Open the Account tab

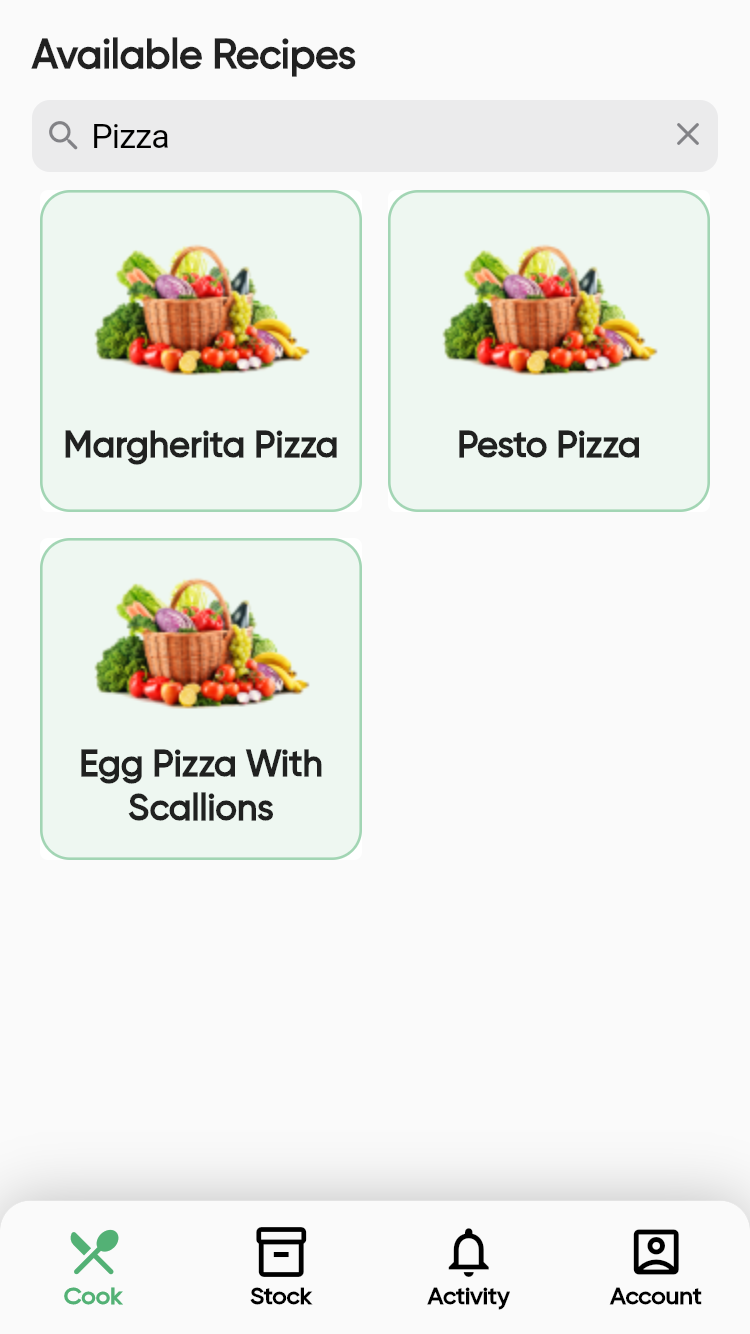[x=656, y=1267]
